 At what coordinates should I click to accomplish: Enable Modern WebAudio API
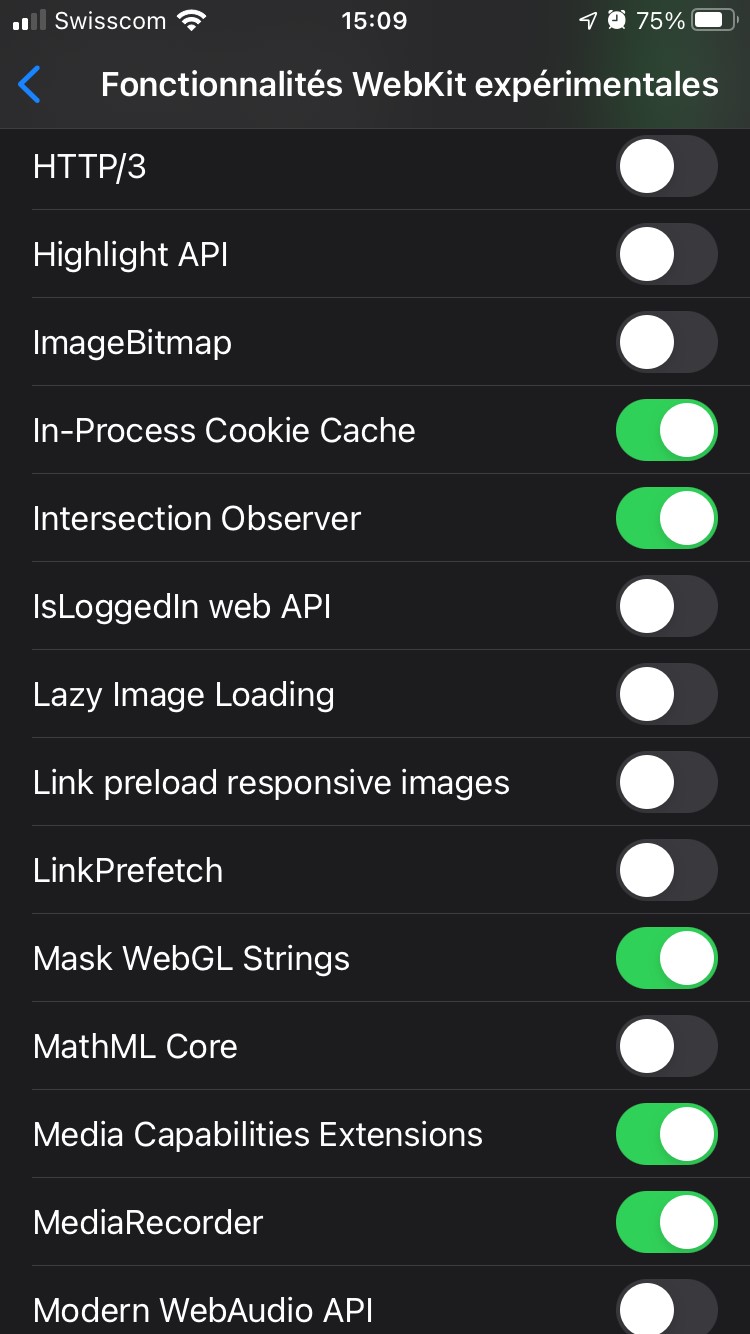pos(667,1308)
